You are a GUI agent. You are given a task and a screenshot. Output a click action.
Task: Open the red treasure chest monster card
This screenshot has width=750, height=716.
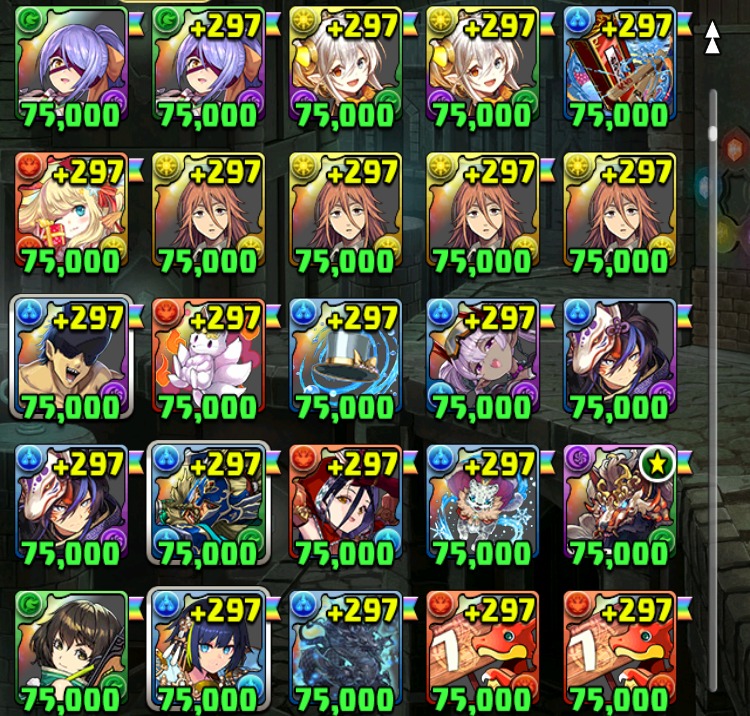[x=618, y=67]
